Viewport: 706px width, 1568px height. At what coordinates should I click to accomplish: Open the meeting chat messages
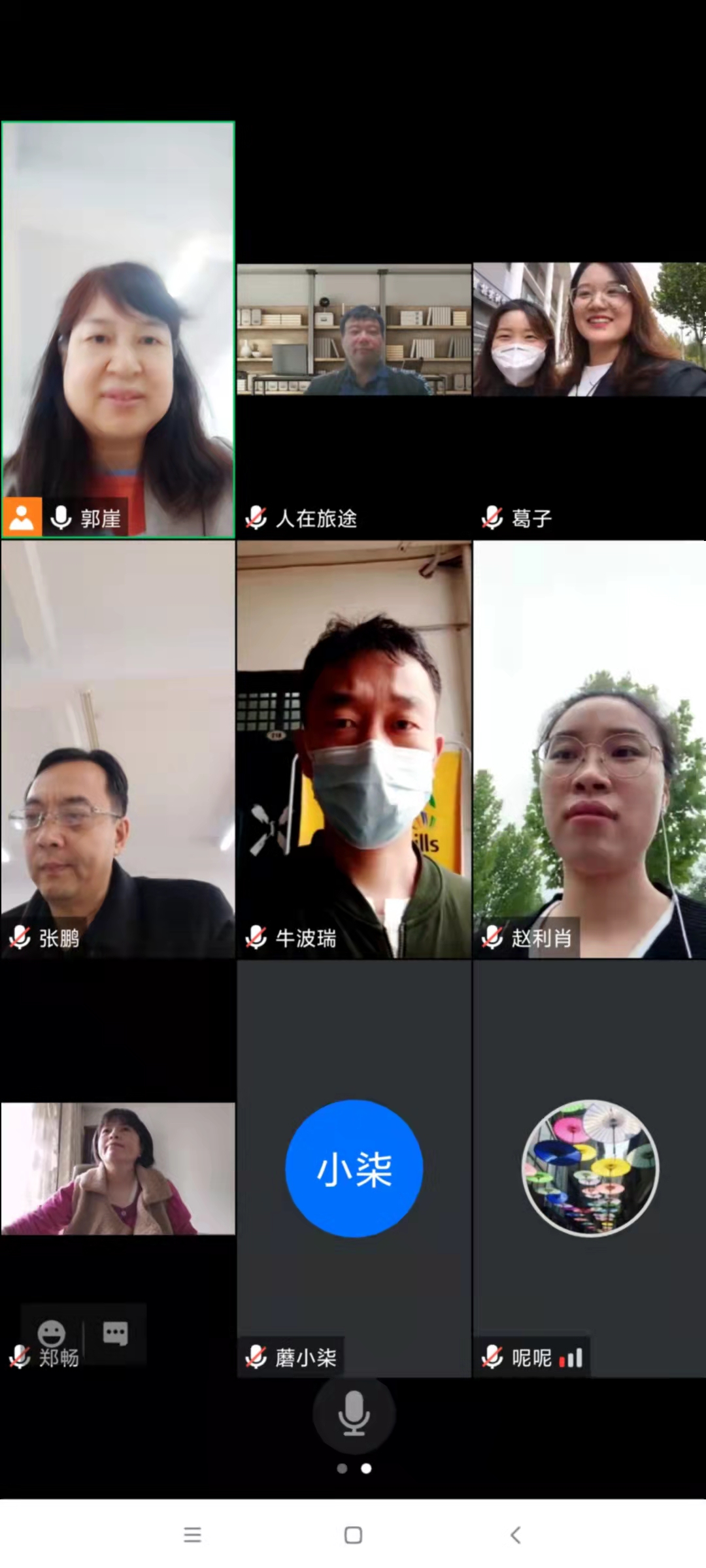(x=115, y=1333)
